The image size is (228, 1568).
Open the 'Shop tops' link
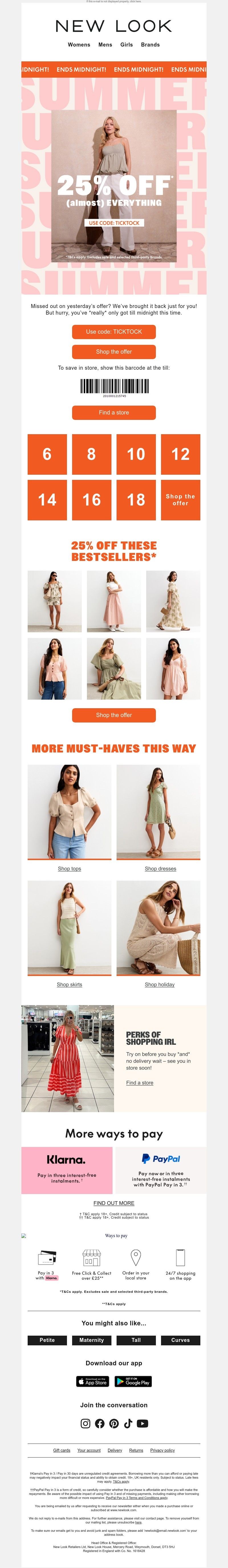click(x=69, y=869)
